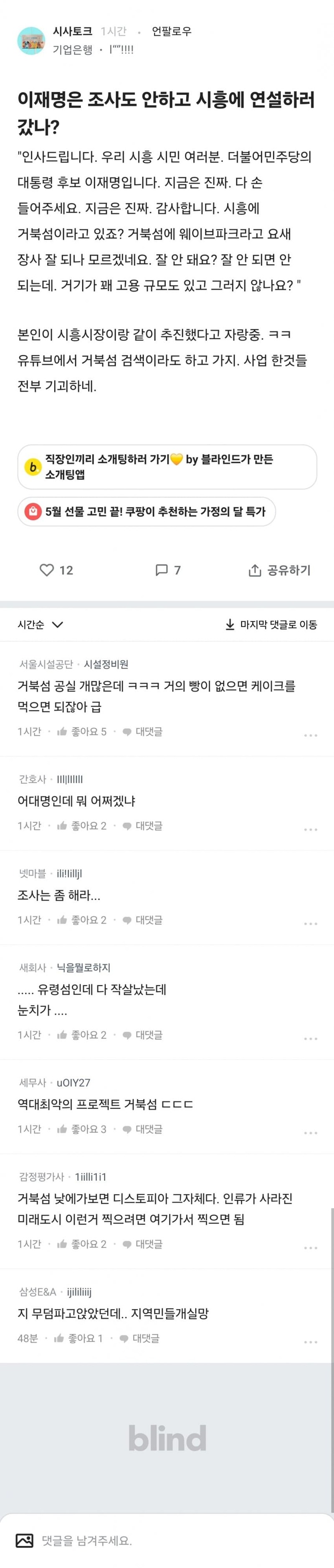Tap 언팔로우 to unfollow the author
The height and width of the screenshot is (1568, 334).
pyautogui.click(x=171, y=31)
